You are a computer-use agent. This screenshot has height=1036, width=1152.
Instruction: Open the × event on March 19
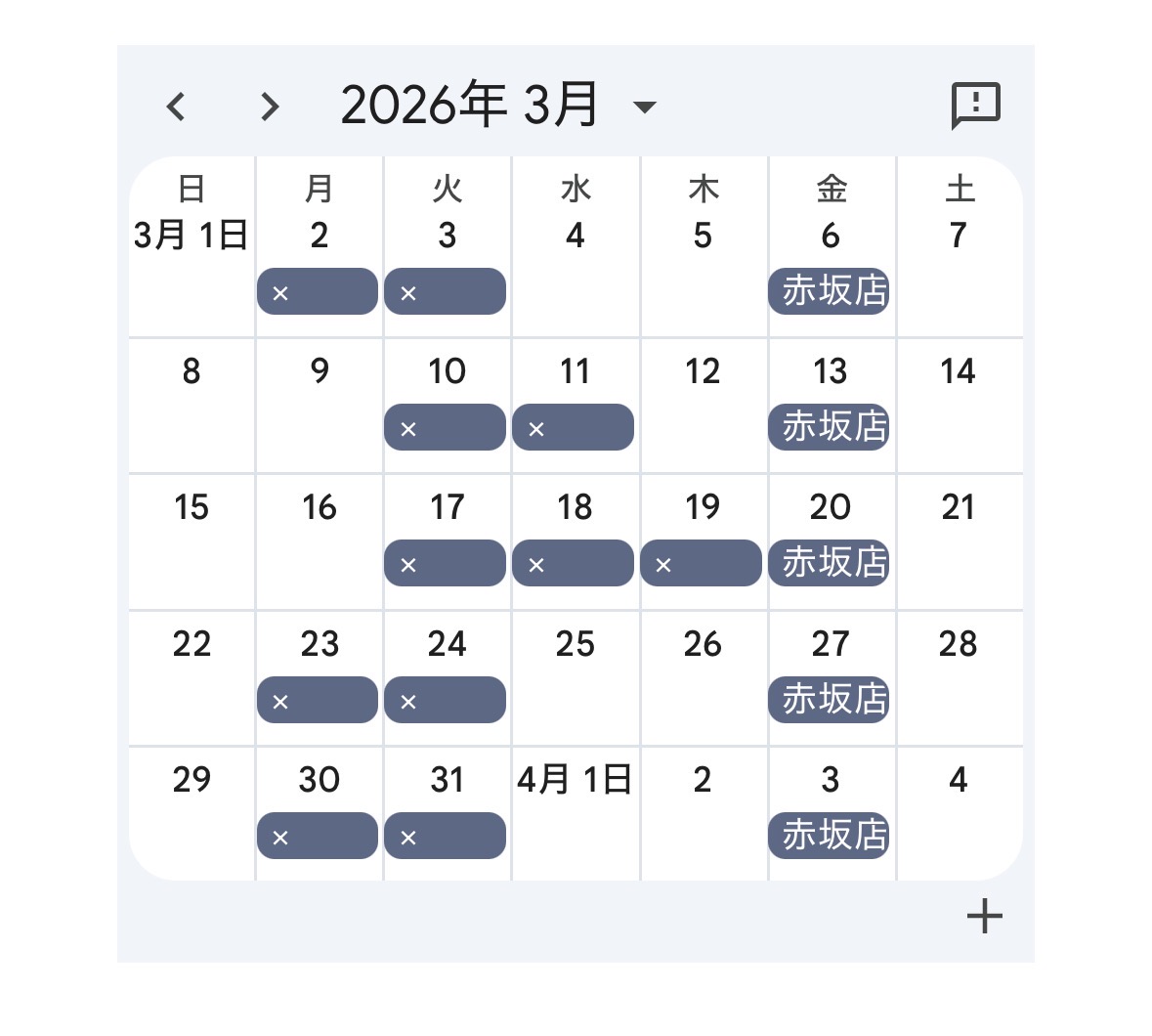click(x=702, y=564)
